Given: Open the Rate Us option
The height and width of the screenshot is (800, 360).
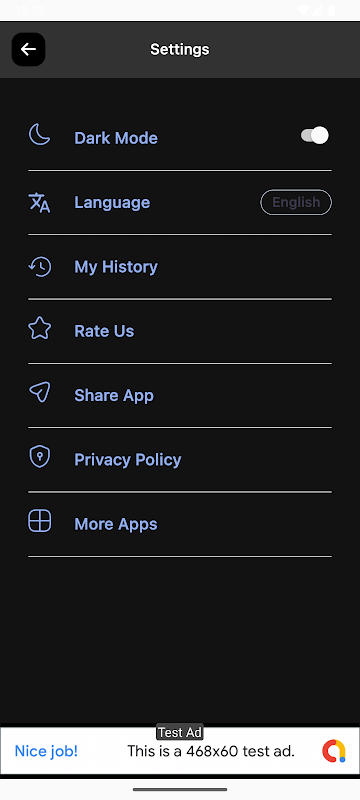Looking at the screenshot, I should click(180, 331).
